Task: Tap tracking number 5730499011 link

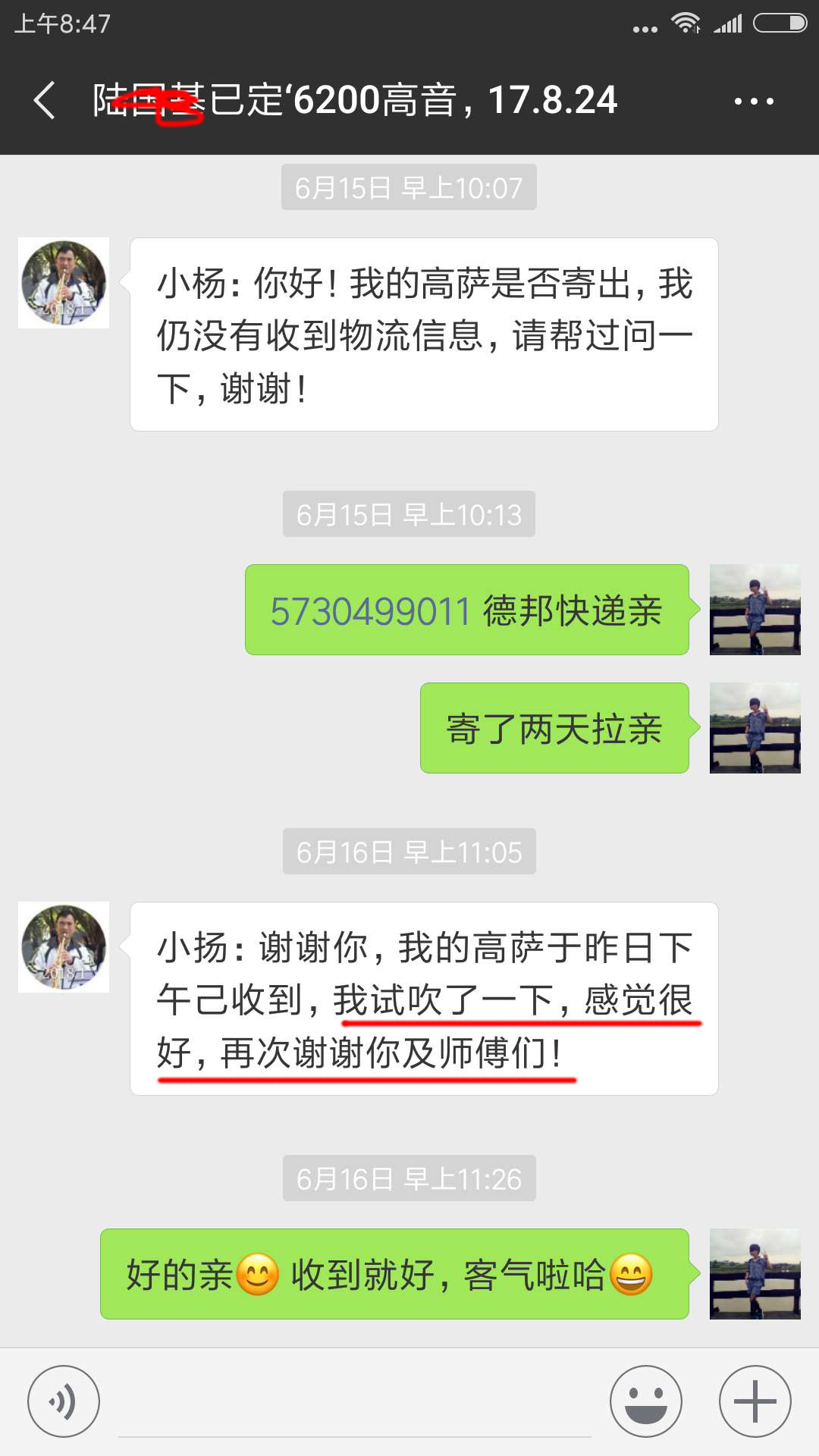Action: click(372, 611)
